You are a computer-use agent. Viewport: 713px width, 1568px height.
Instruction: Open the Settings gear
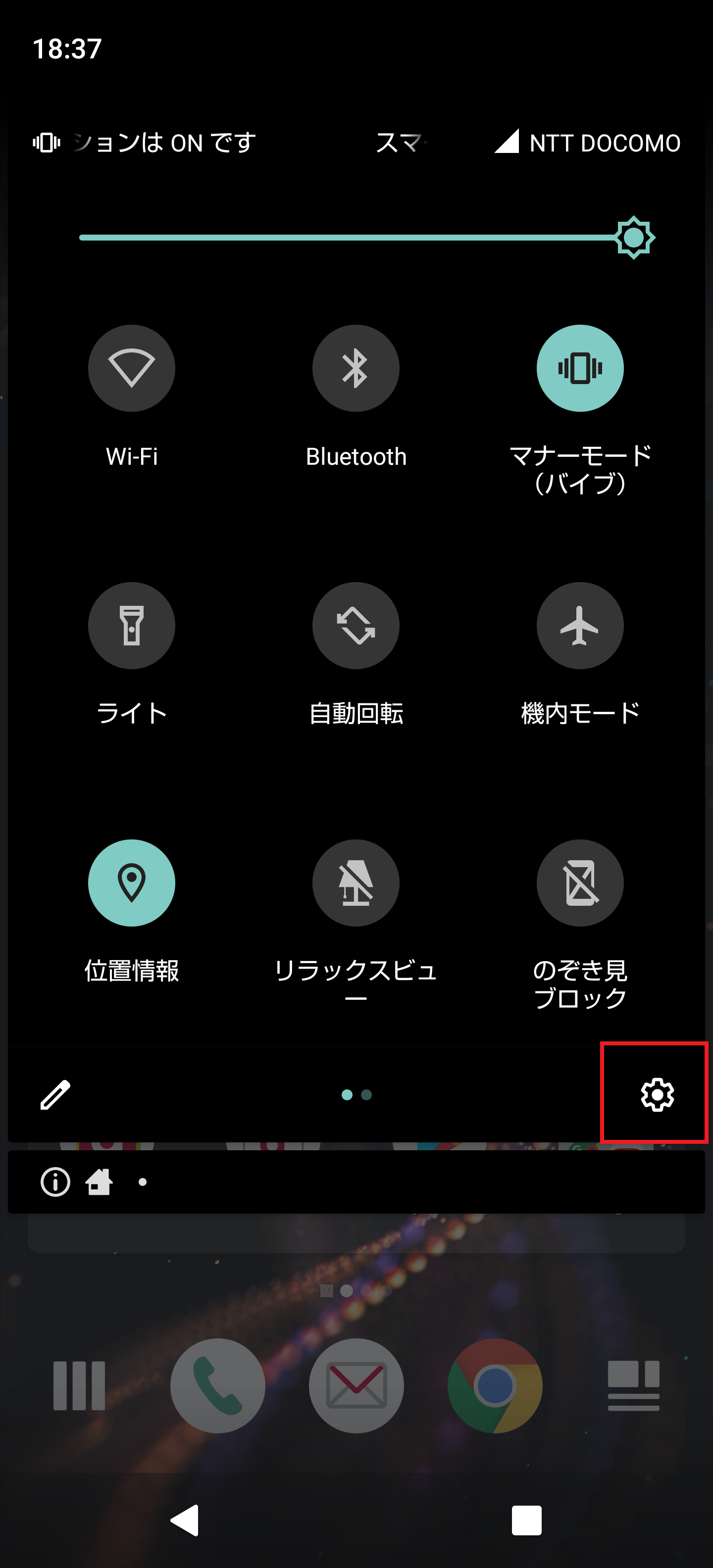point(658,1094)
